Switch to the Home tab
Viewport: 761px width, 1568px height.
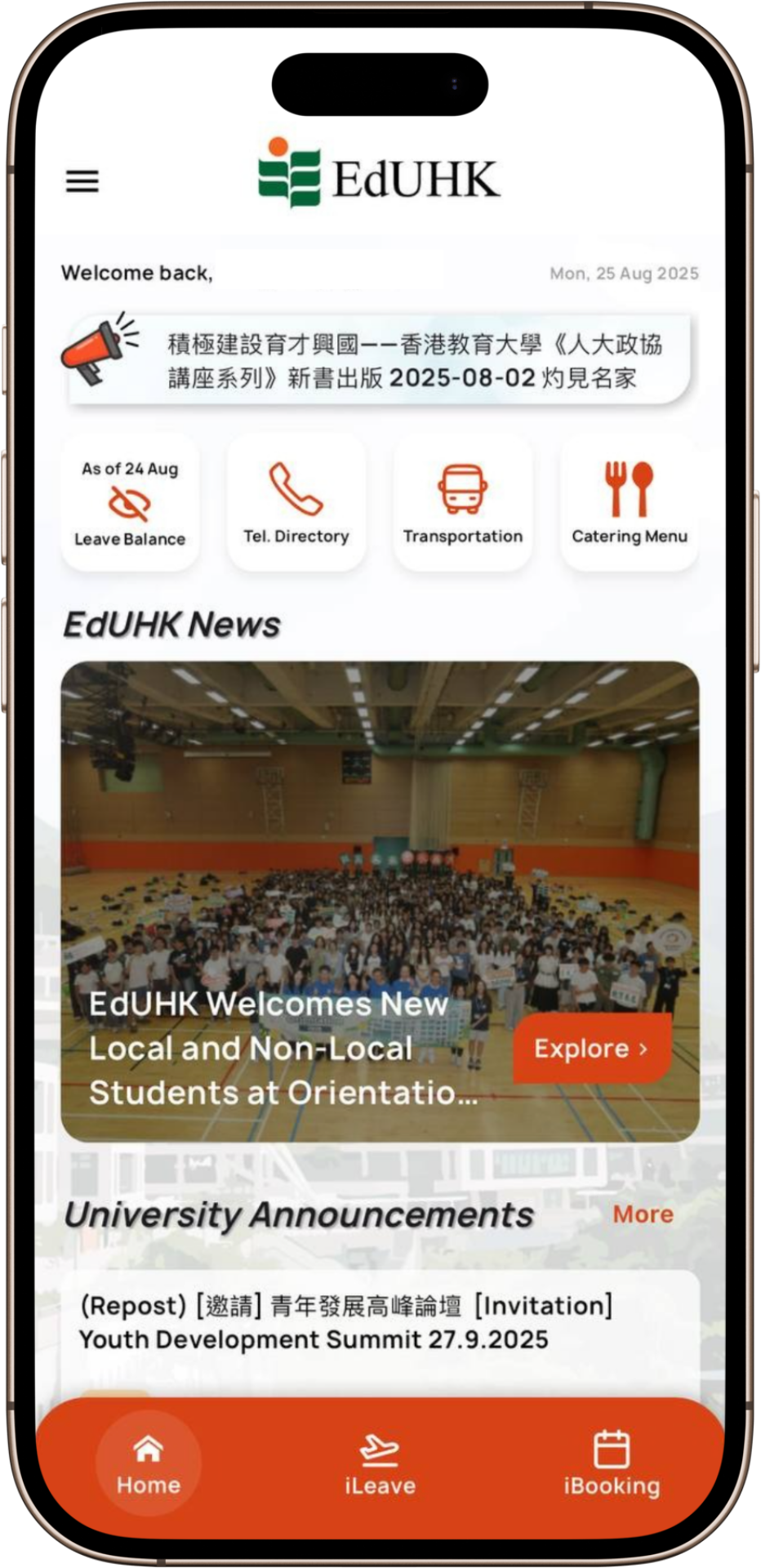point(148,1464)
